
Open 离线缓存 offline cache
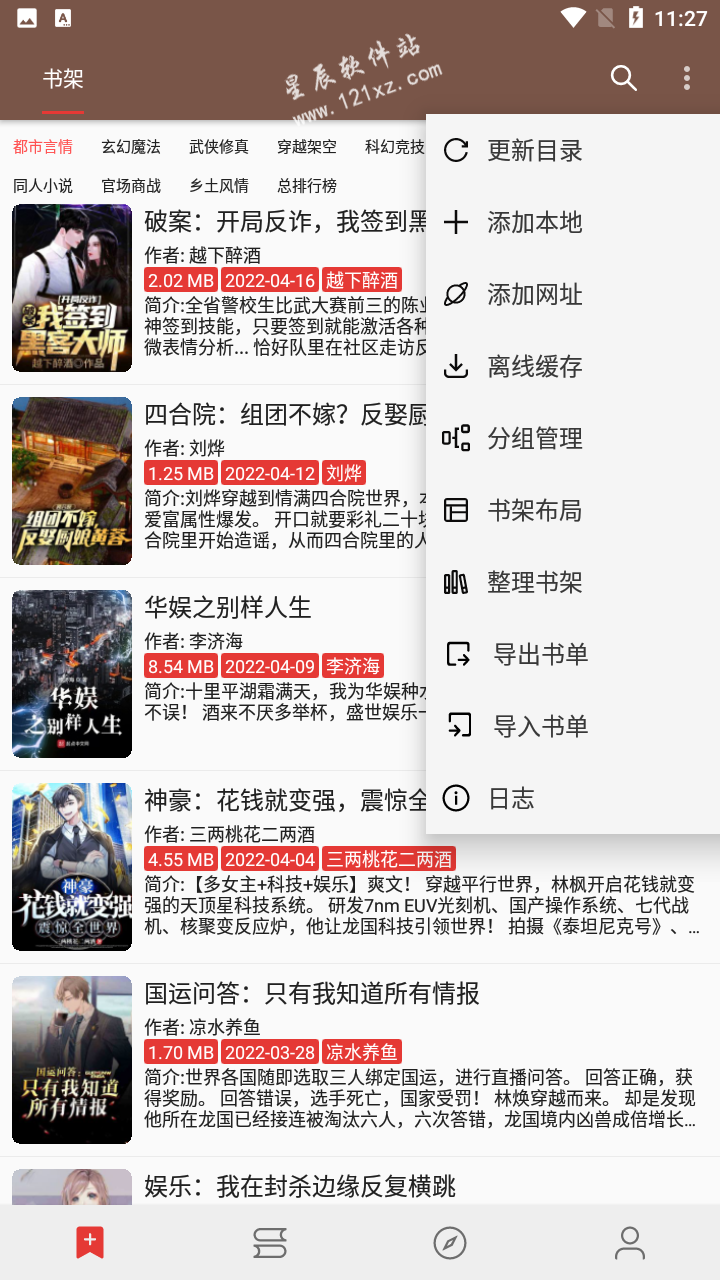[573, 366]
